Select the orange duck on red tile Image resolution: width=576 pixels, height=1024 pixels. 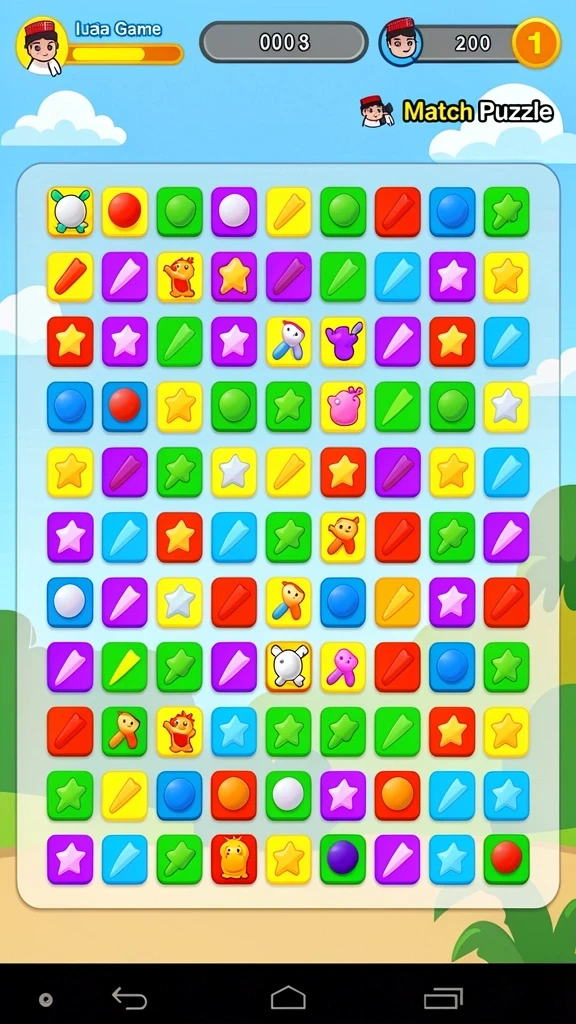point(234,859)
